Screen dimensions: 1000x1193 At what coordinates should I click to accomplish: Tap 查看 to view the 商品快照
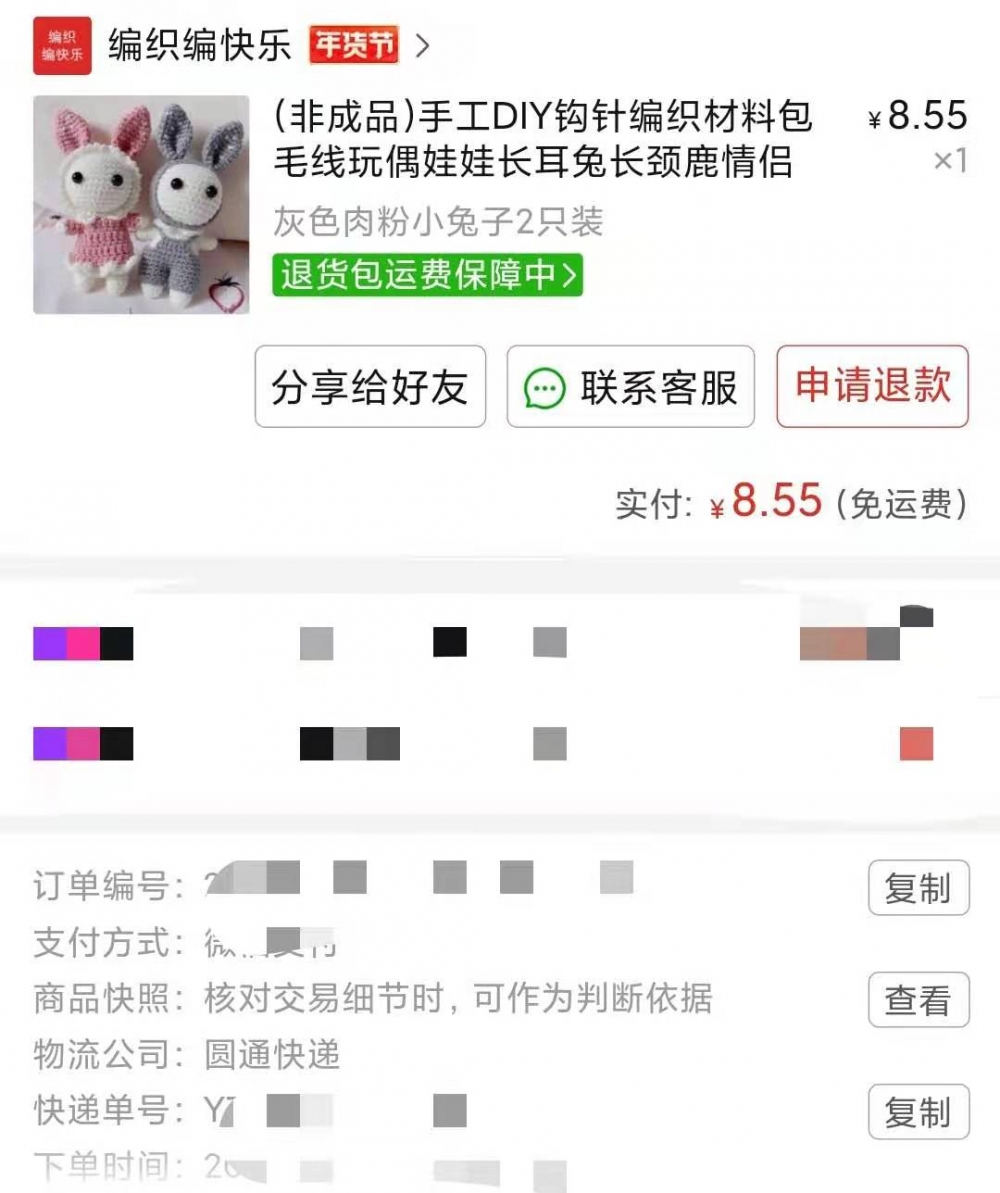[x=918, y=999]
